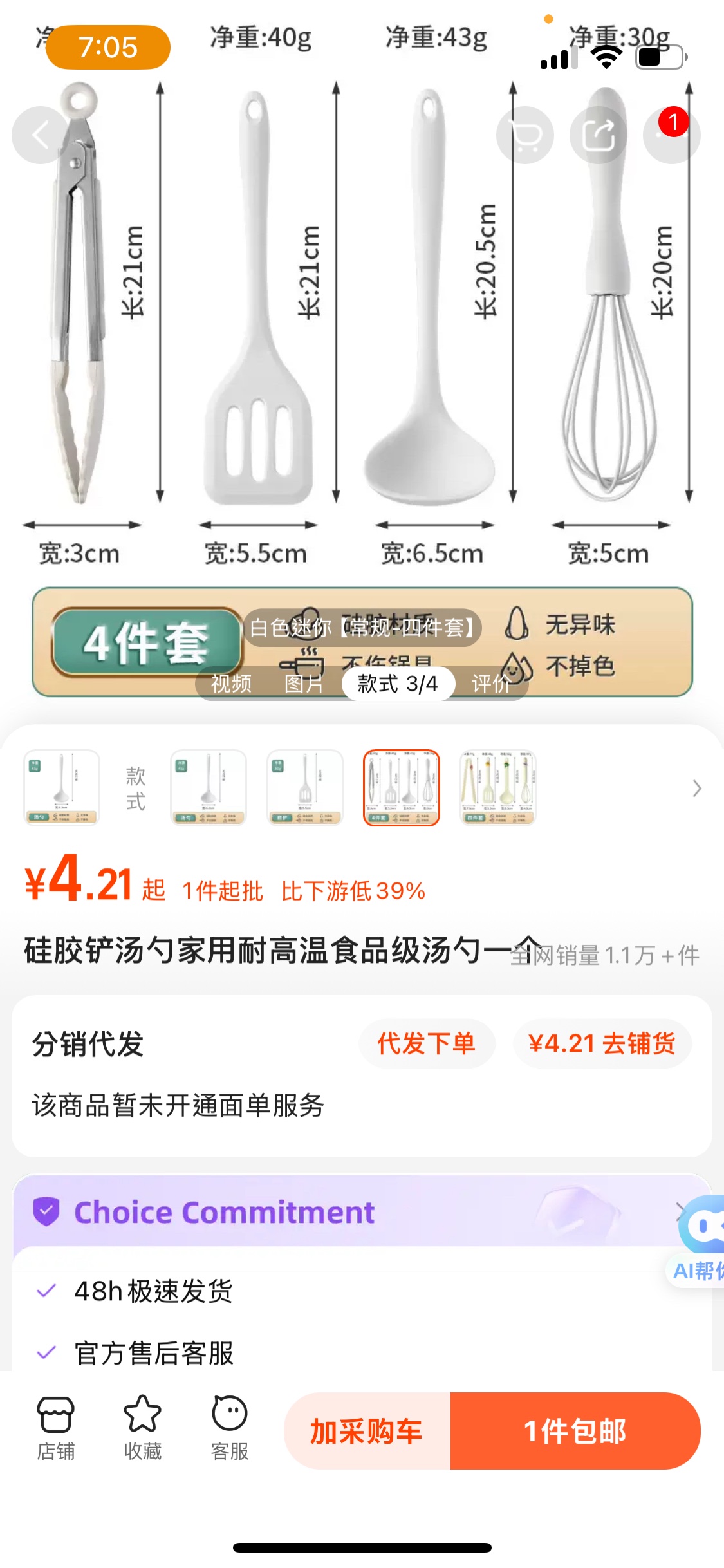Open the more menu with red badge
The height and width of the screenshot is (1568, 724).
pyautogui.click(x=671, y=135)
